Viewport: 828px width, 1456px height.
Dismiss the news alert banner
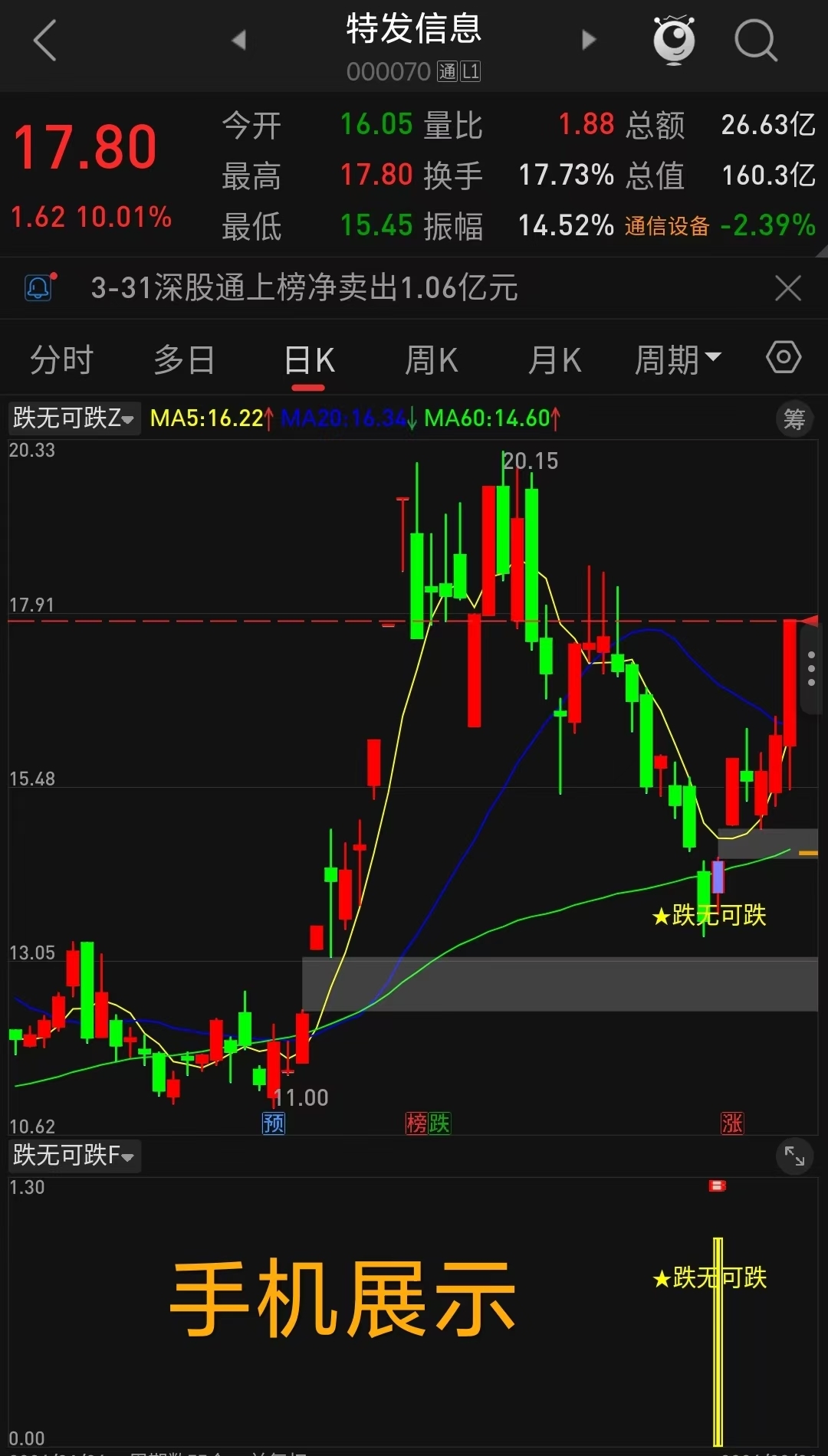click(787, 288)
